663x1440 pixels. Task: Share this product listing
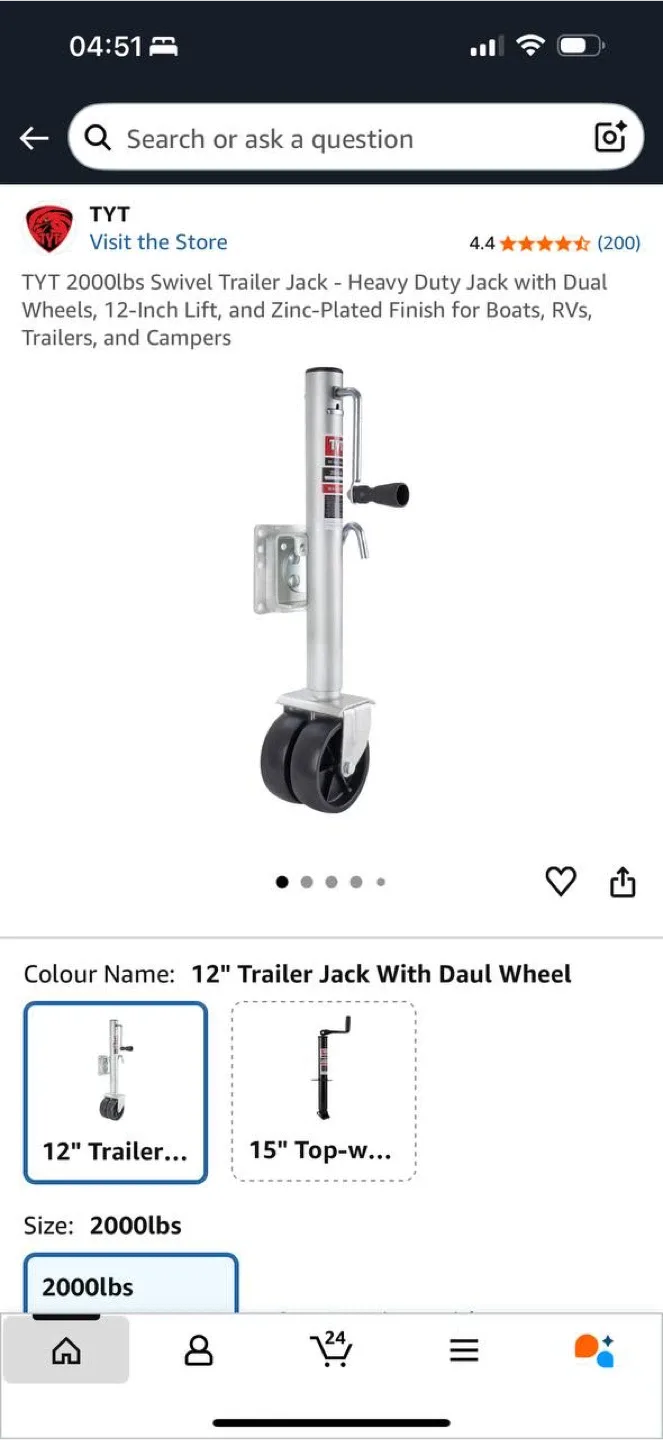click(622, 882)
